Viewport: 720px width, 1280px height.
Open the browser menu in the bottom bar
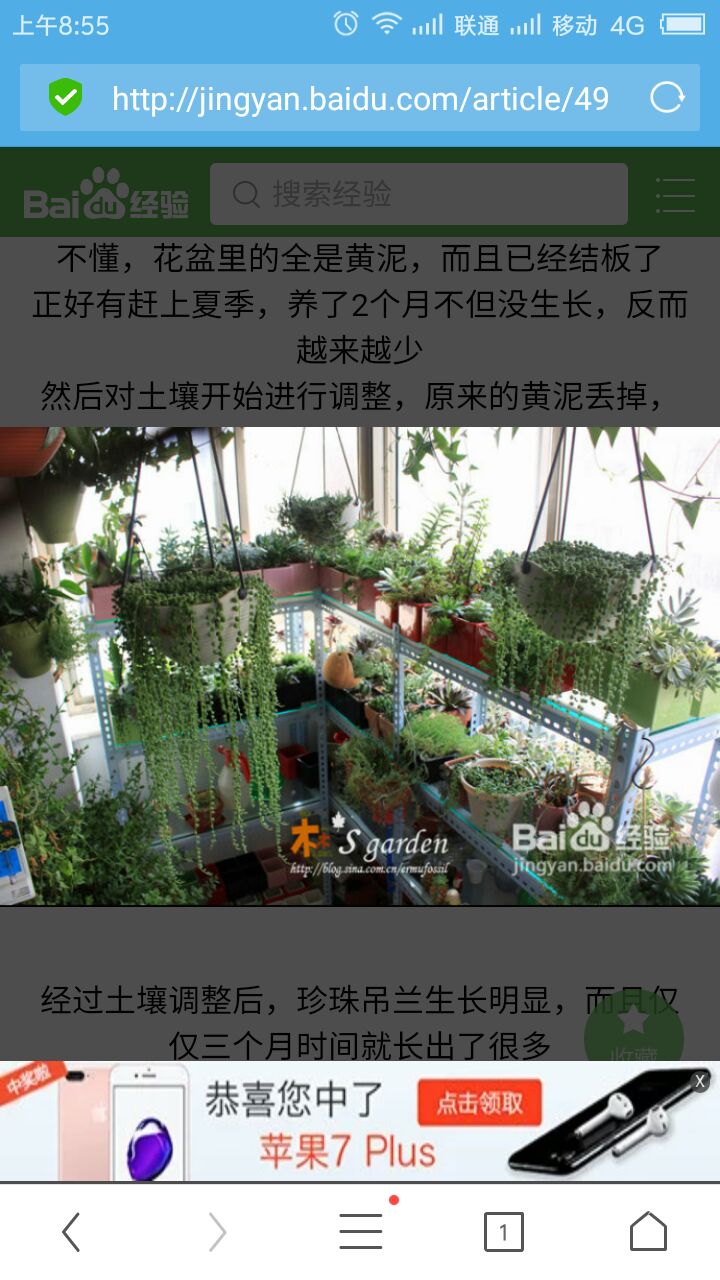tap(360, 1231)
